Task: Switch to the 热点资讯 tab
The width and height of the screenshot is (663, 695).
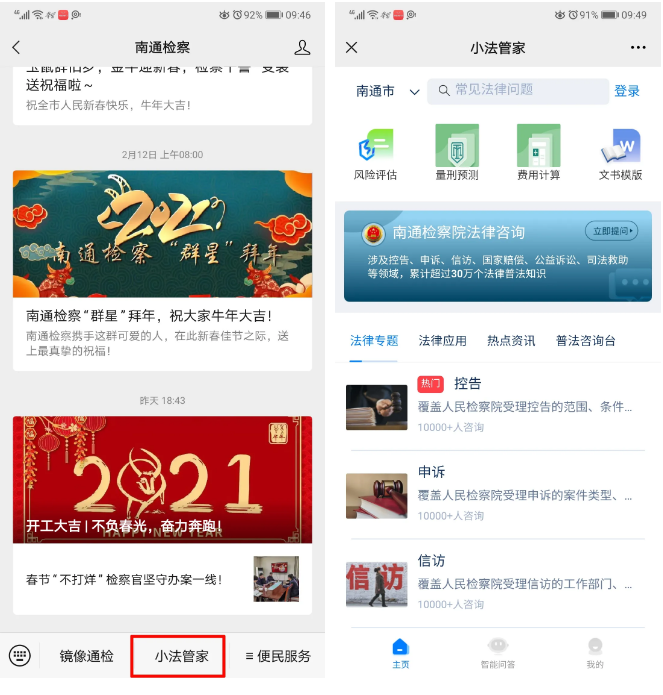Action: pyautogui.click(x=511, y=341)
